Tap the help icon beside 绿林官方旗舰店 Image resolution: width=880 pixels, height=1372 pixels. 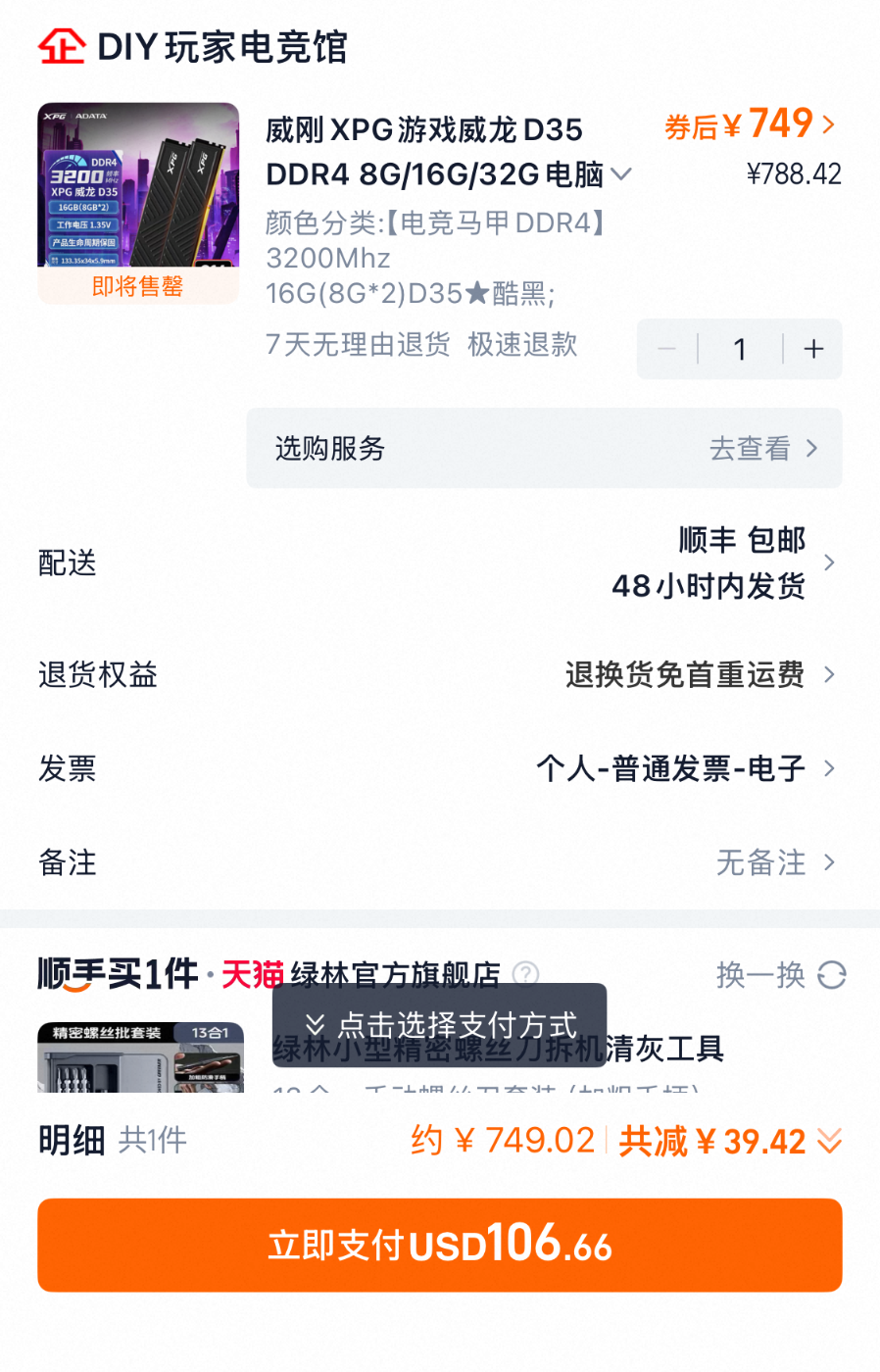tap(526, 974)
